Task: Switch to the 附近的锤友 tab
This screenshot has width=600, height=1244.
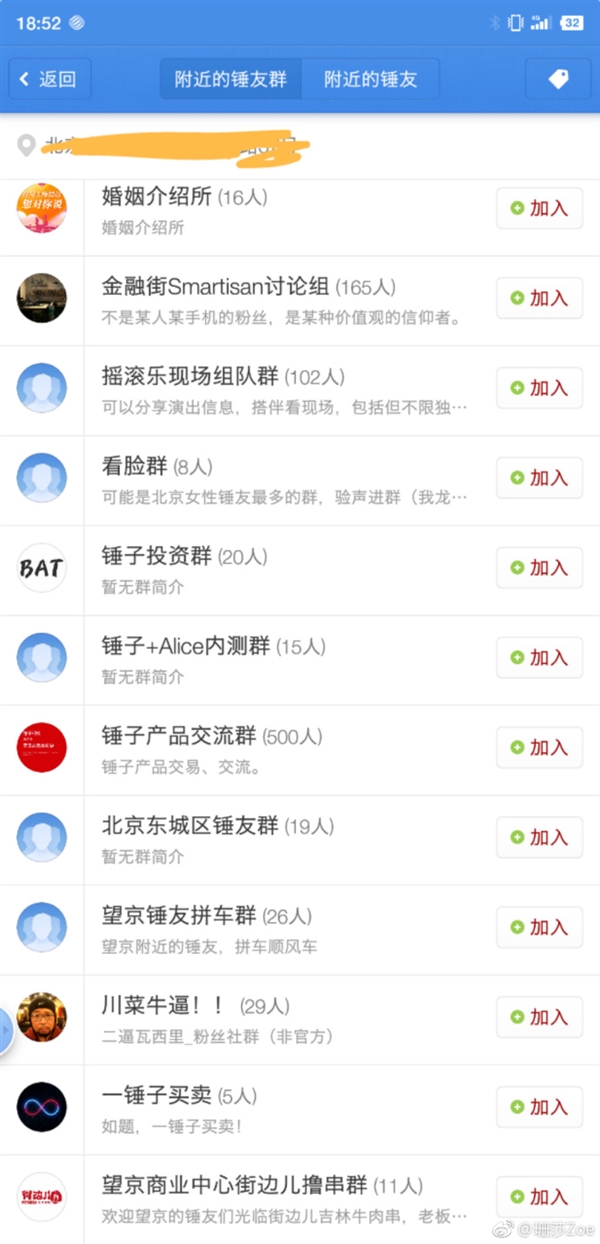Action: point(369,79)
